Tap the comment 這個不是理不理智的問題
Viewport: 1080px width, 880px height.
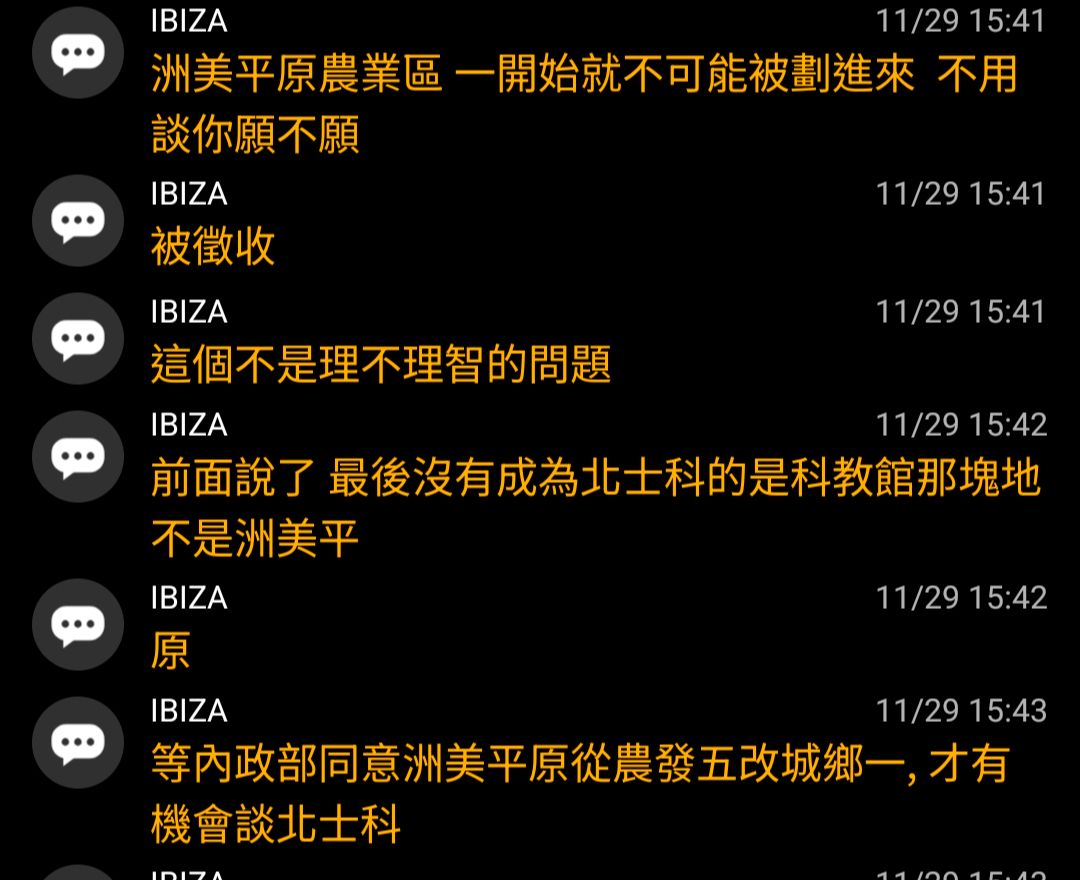pos(381,365)
